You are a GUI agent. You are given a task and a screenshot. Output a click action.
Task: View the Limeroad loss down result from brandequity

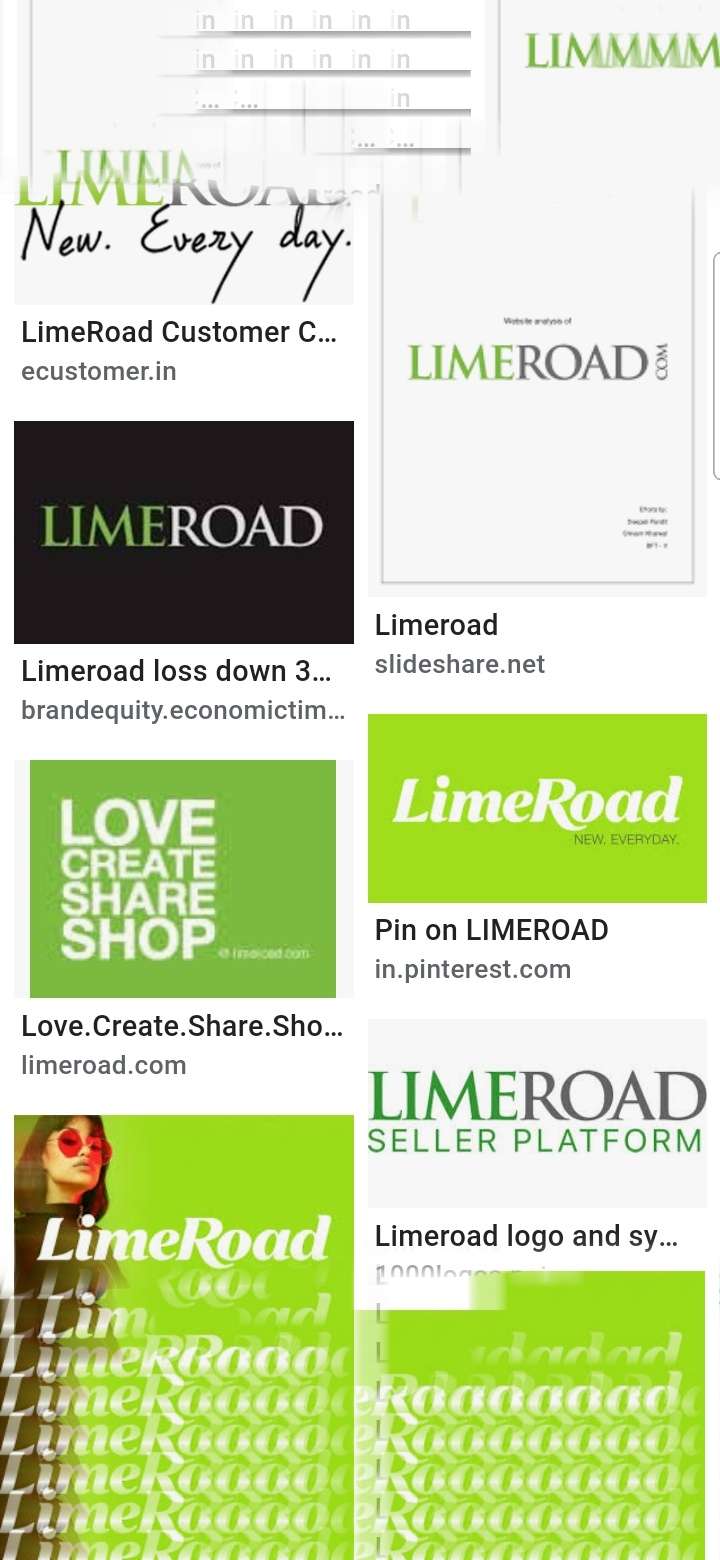(184, 532)
